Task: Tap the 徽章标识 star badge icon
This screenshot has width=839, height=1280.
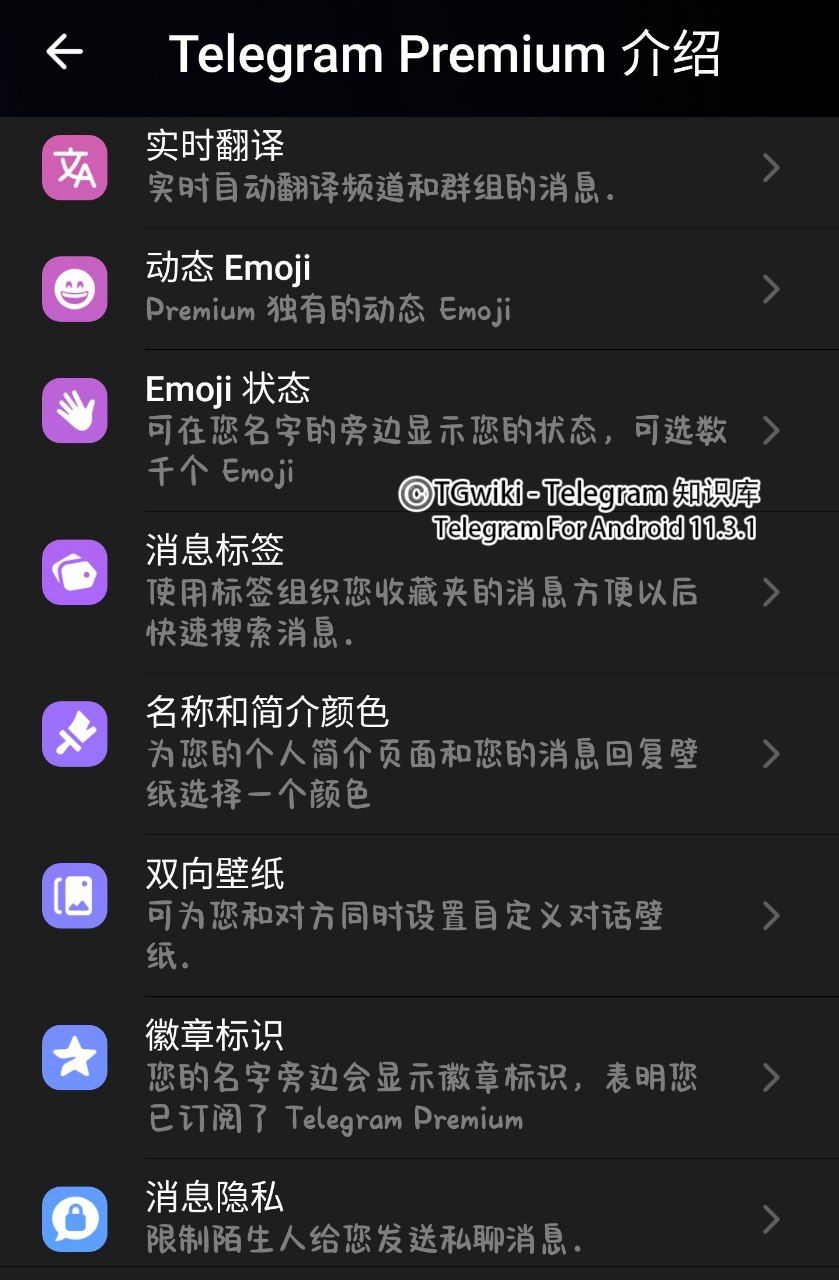Action: (x=75, y=1057)
